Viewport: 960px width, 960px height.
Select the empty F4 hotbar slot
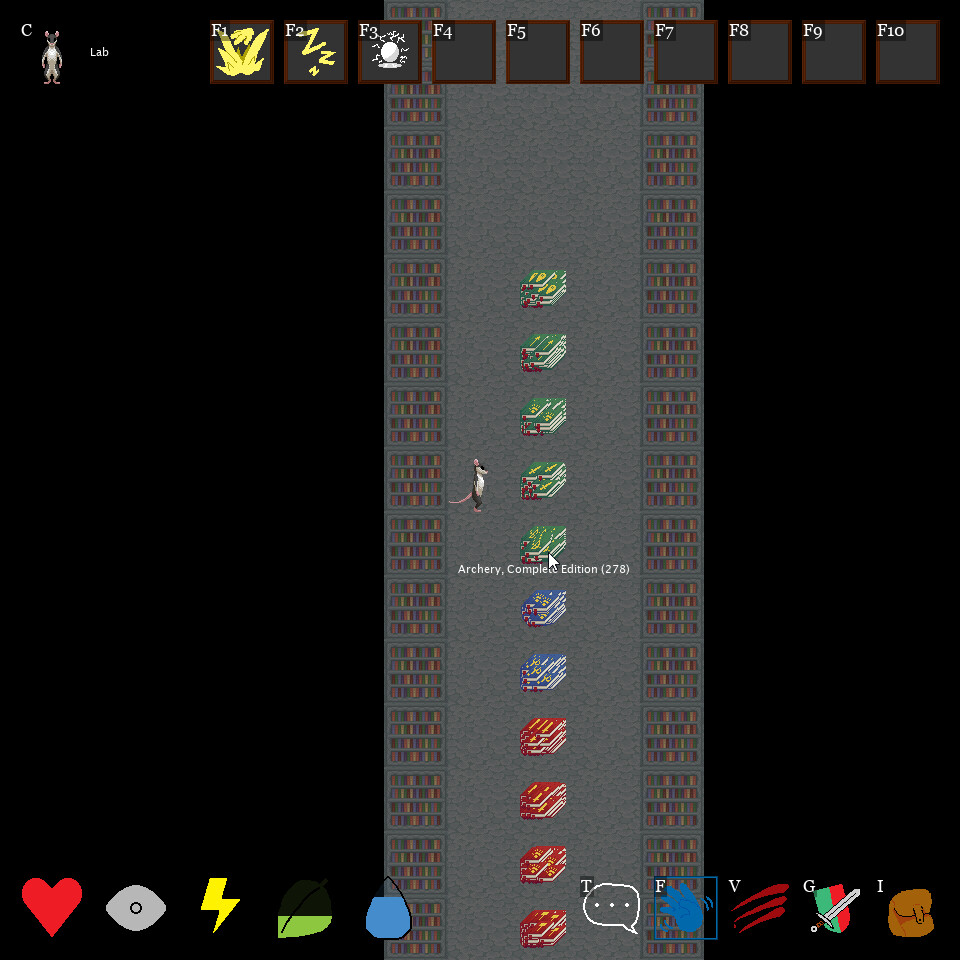click(464, 52)
